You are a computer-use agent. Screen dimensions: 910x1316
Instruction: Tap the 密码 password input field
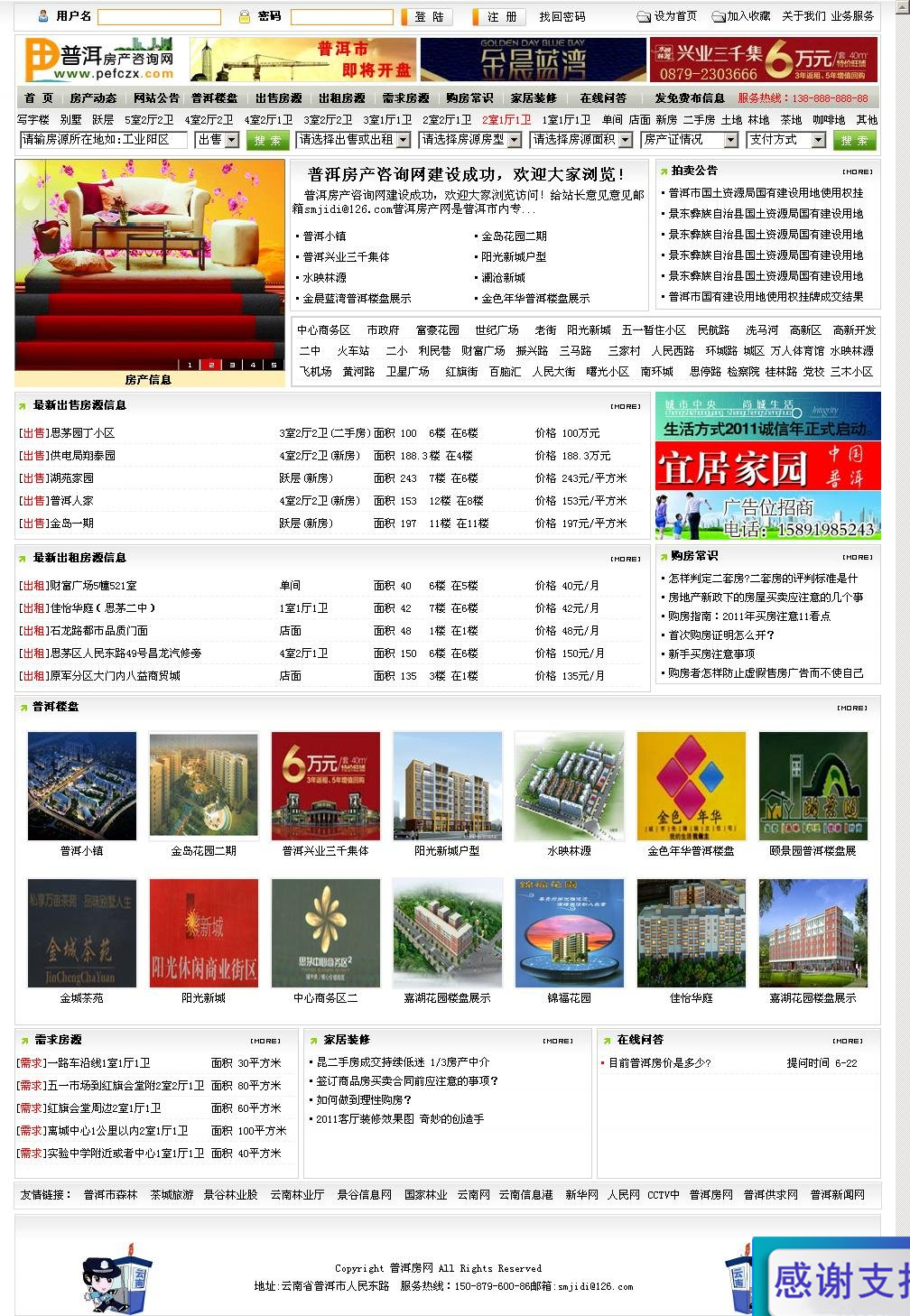point(341,17)
